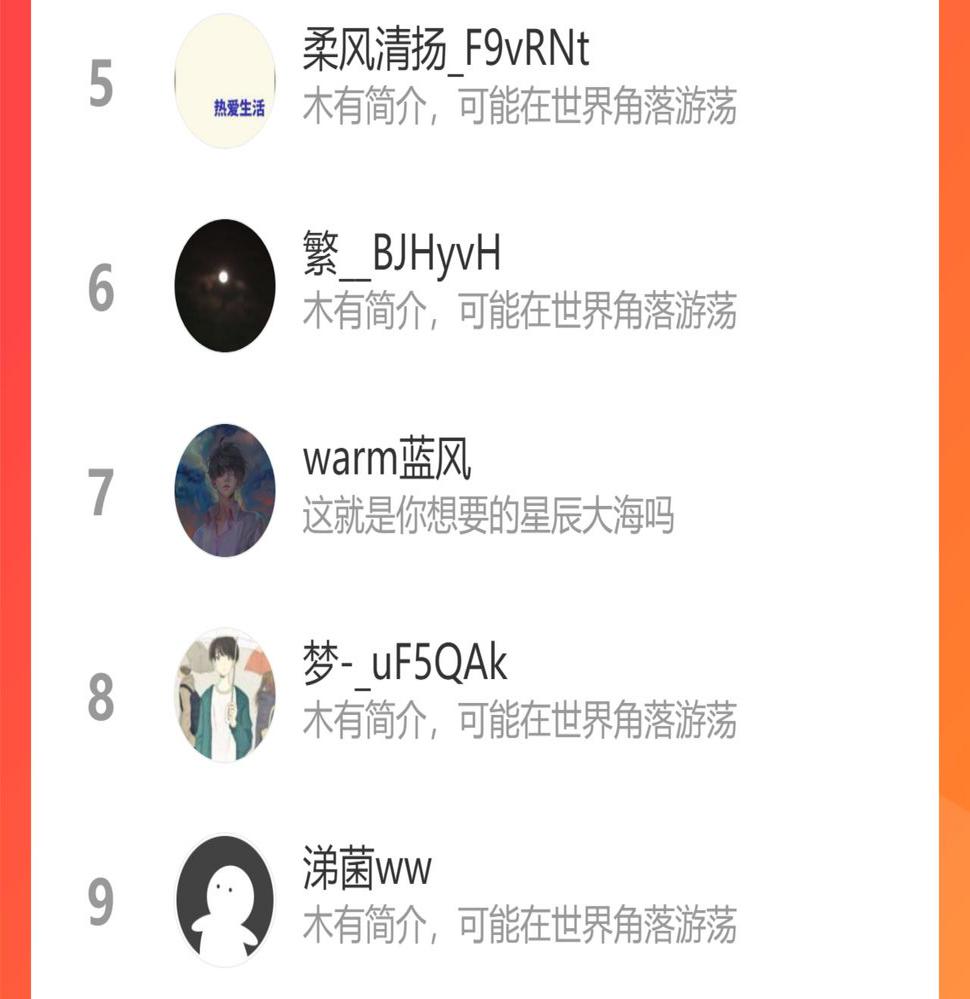Select the warm蓝风 ranking row
Screen dimensions: 970x999
pyautogui.click(x=386, y=461)
